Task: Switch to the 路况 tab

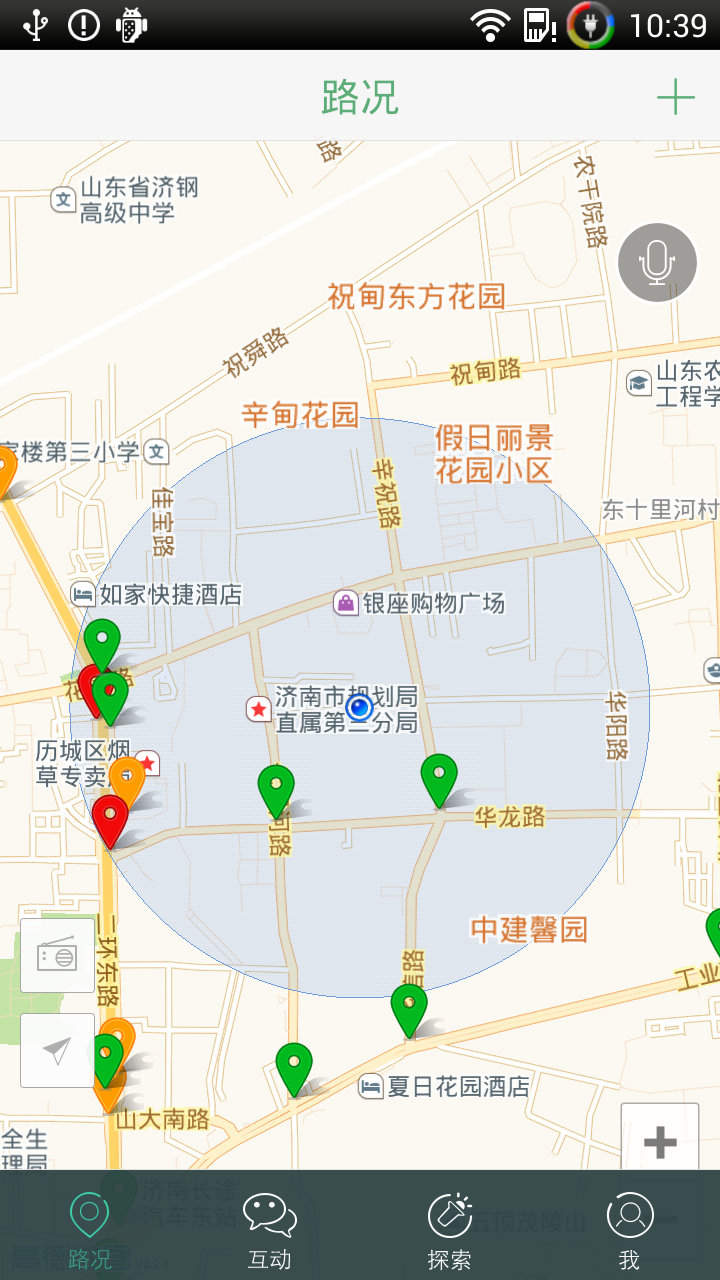Action: [x=90, y=1229]
